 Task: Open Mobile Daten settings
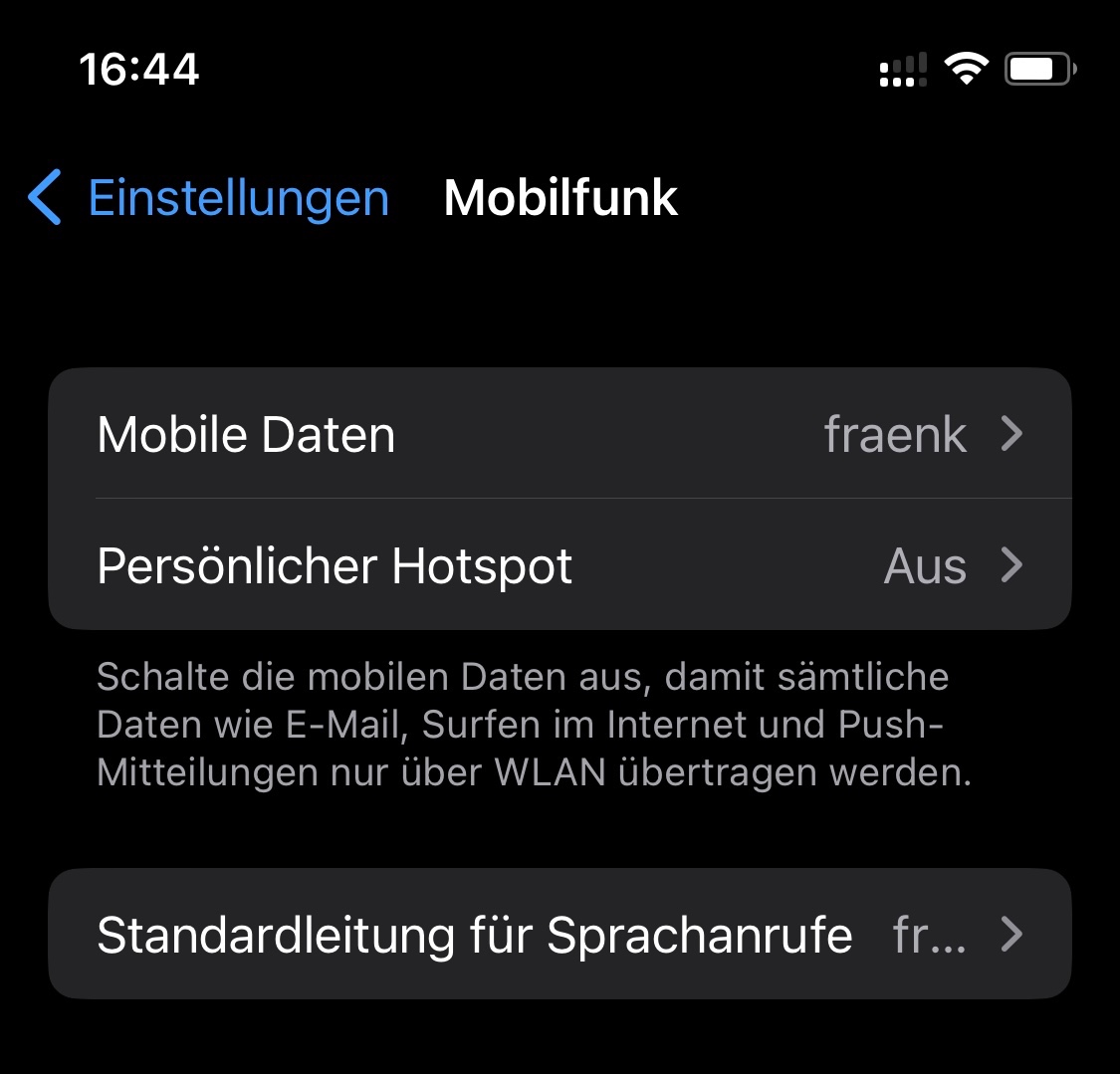pos(560,434)
